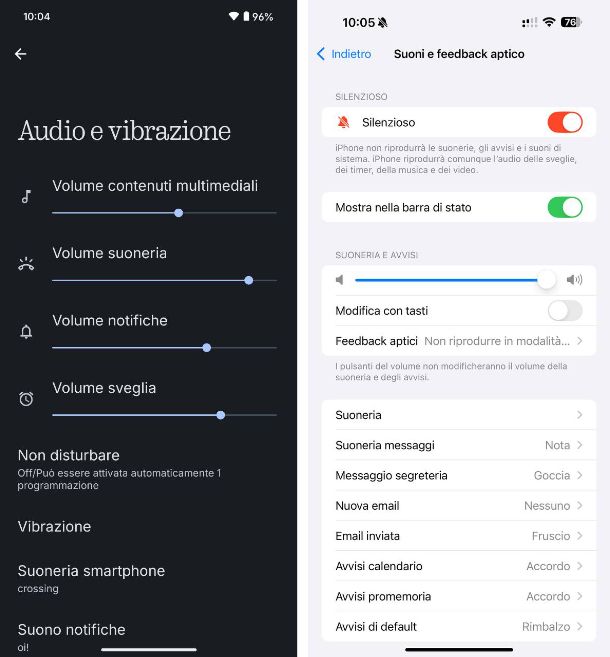This screenshot has height=657, width=610.
Task: Set the Volume sveglia slider
Action: (220, 414)
